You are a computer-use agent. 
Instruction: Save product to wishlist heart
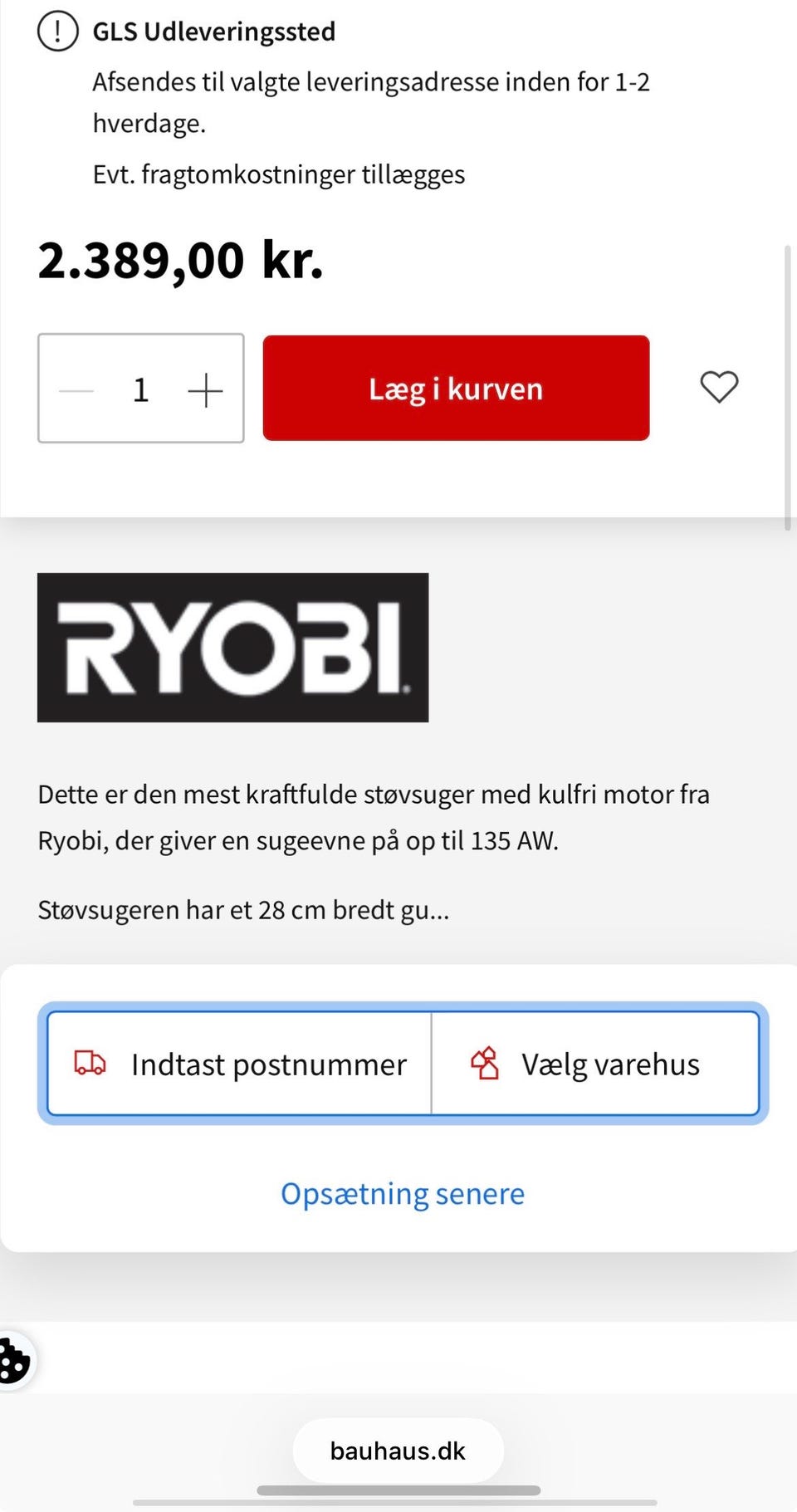719,387
